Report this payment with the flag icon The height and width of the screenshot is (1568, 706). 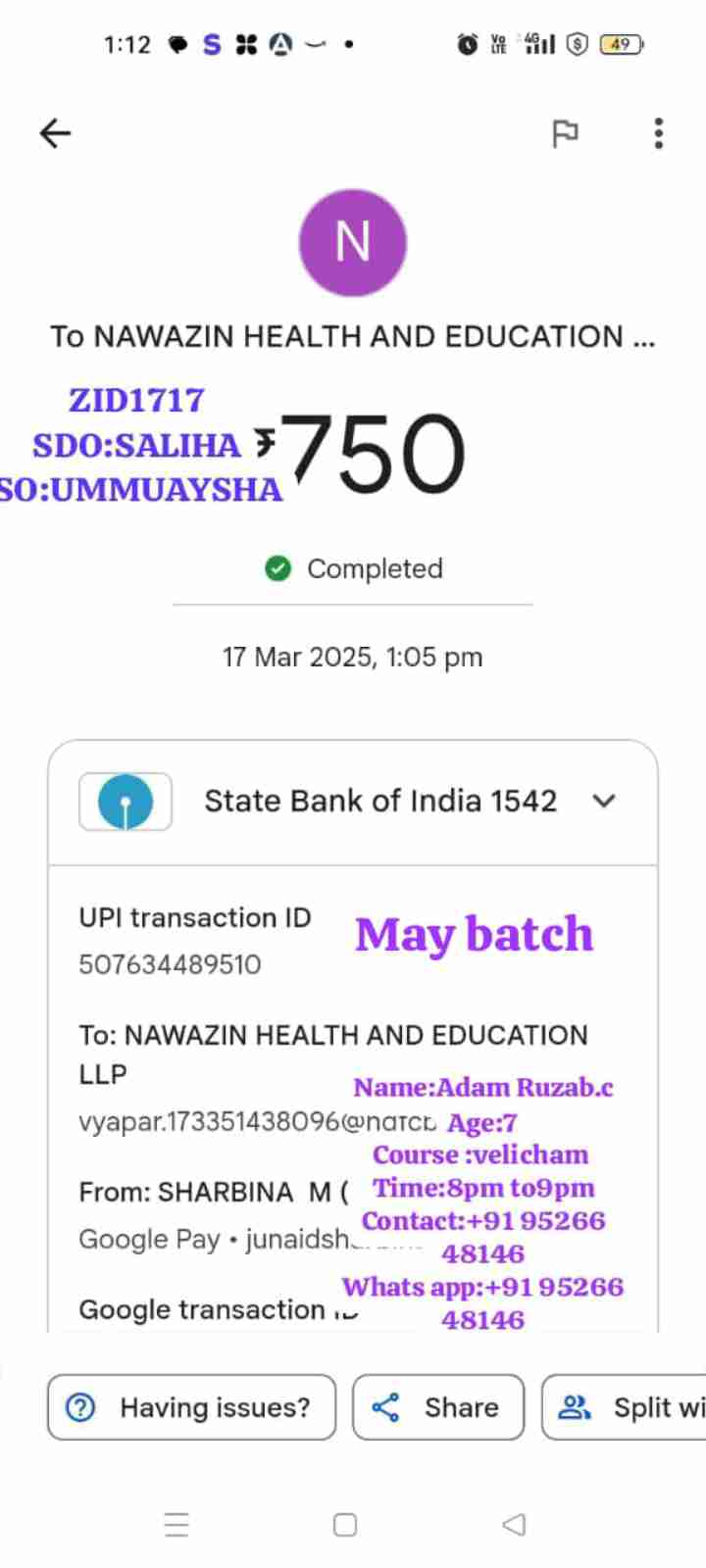(565, 133)
